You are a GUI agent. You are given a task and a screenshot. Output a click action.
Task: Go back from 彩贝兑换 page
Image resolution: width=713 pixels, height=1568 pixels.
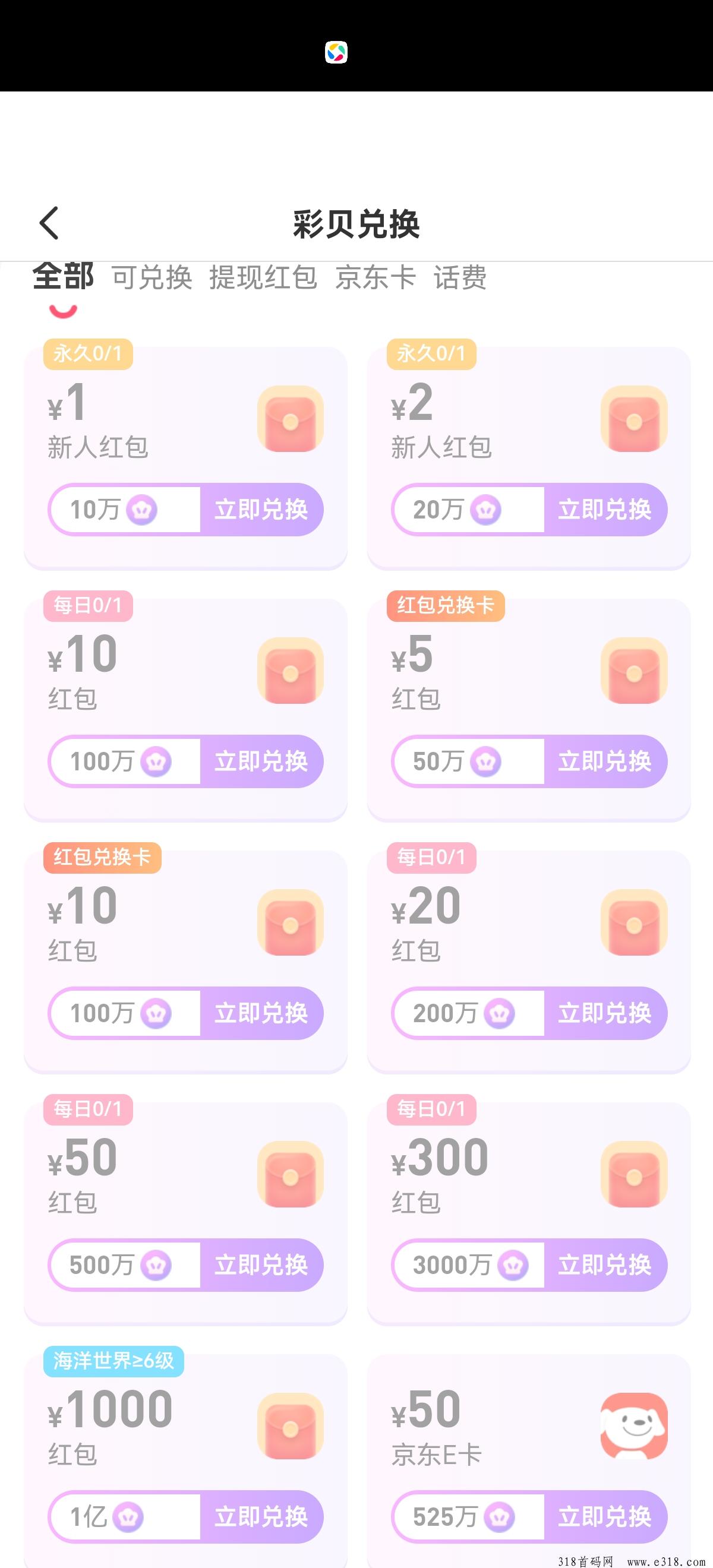click(x=49, y=223)
